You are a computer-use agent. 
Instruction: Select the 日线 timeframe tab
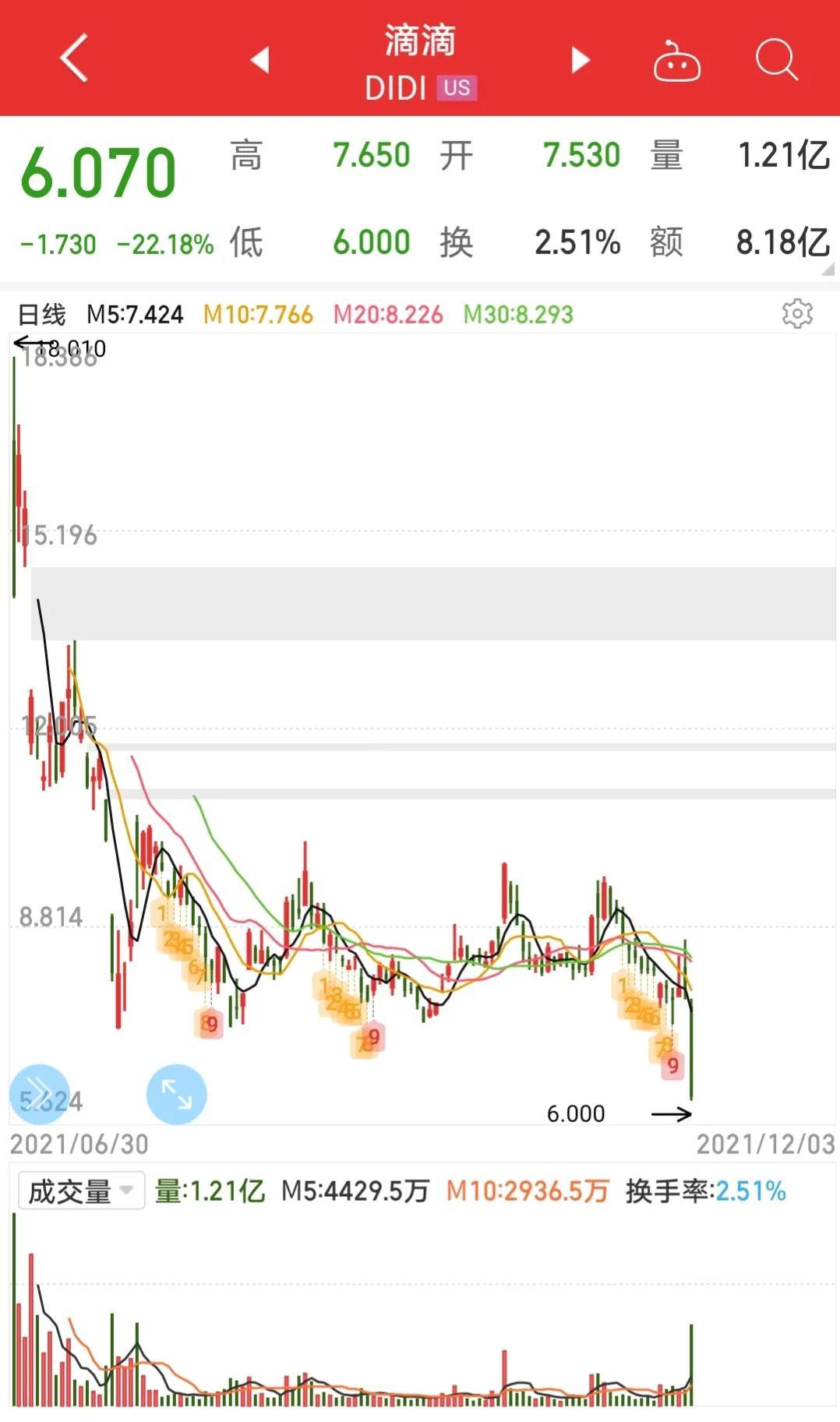coord(43,312)
